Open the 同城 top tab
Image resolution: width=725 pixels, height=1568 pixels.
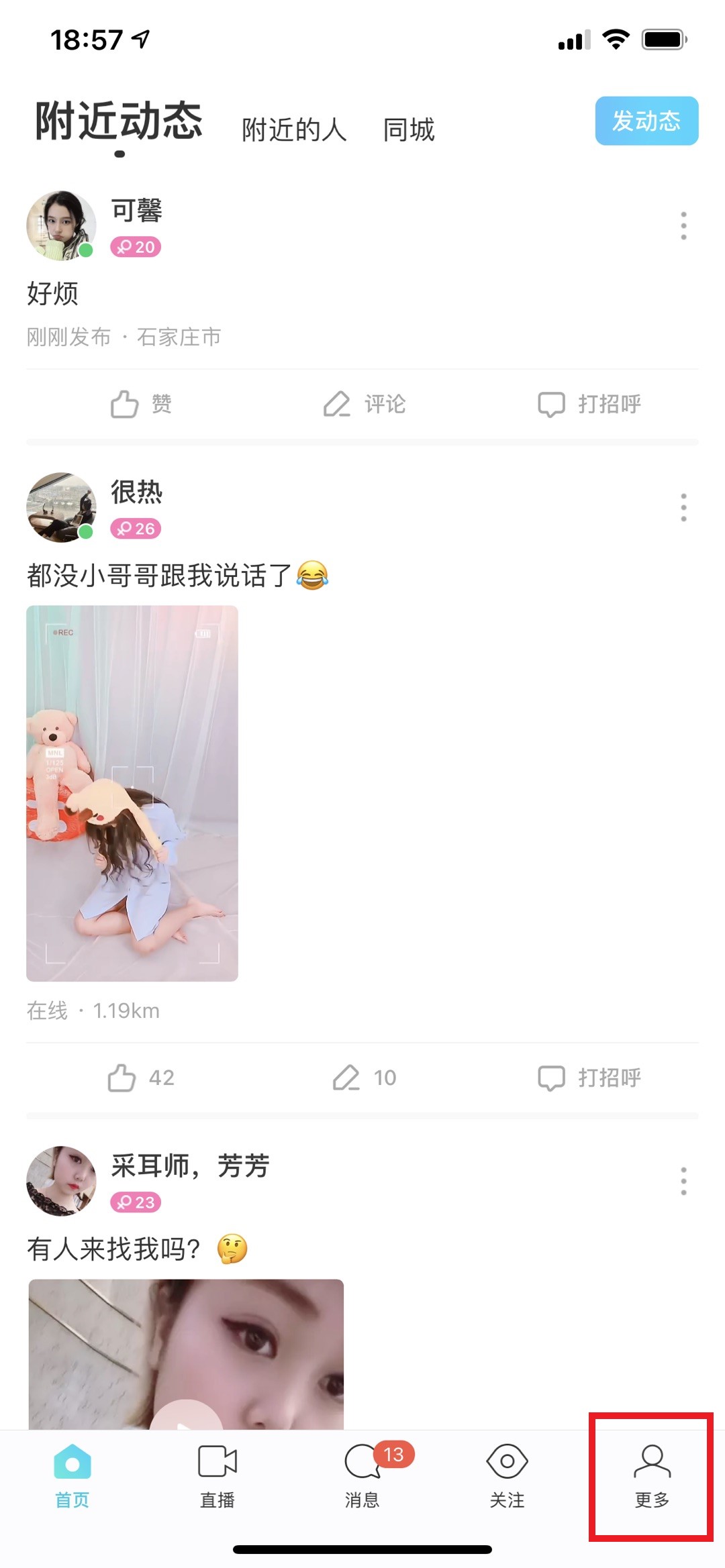408,129
